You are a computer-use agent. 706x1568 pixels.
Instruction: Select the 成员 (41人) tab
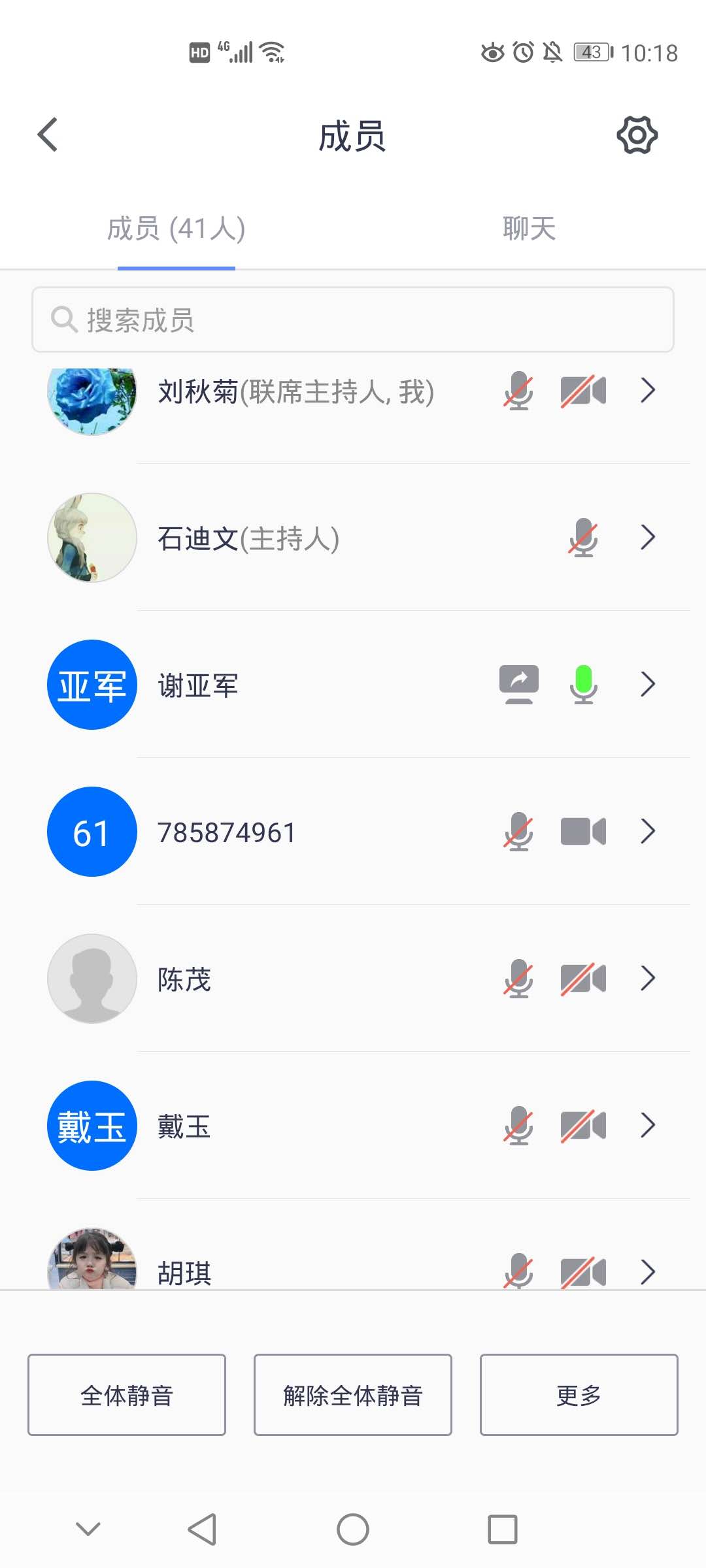(x=176, y=229)
